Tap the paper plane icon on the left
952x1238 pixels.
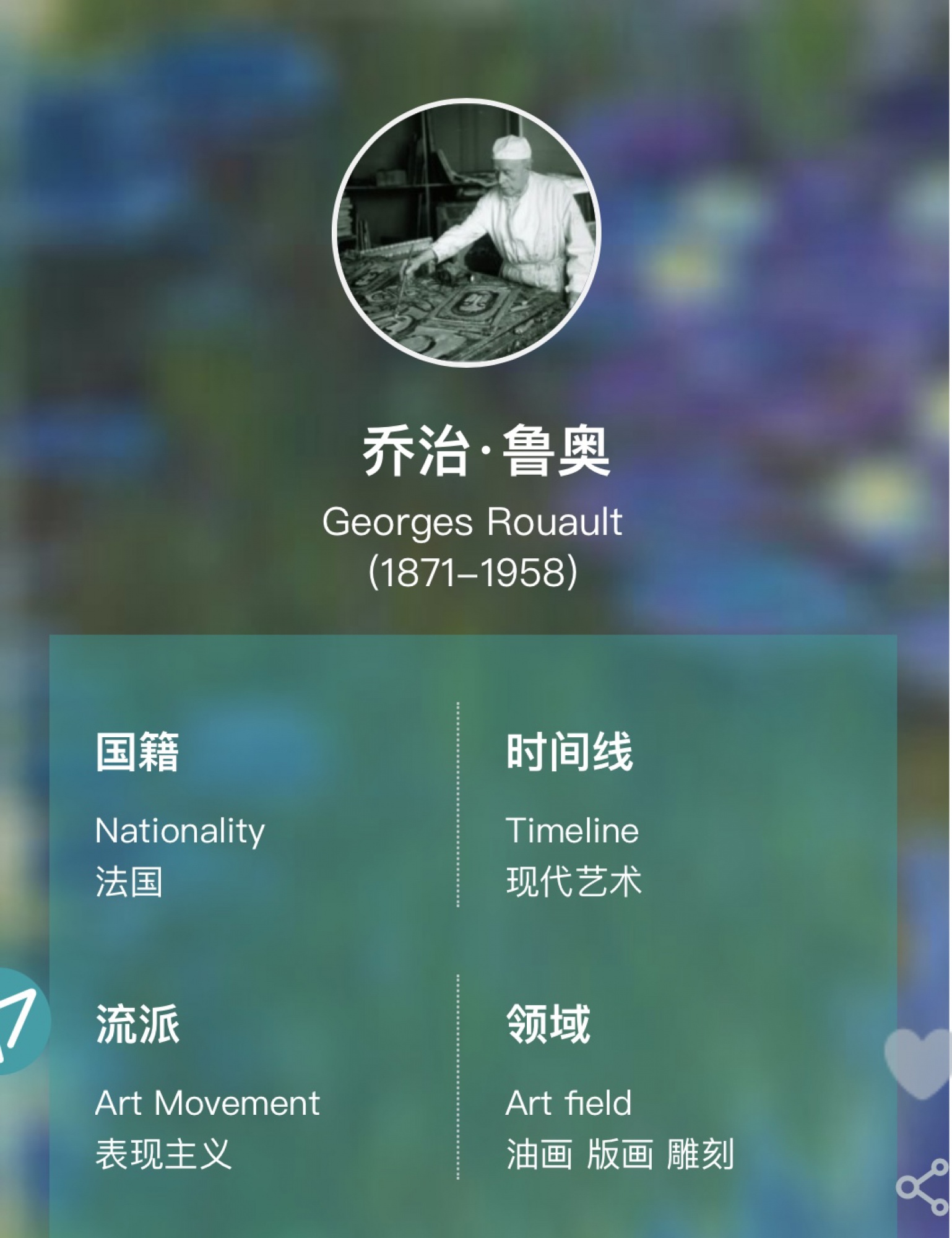17,1019
